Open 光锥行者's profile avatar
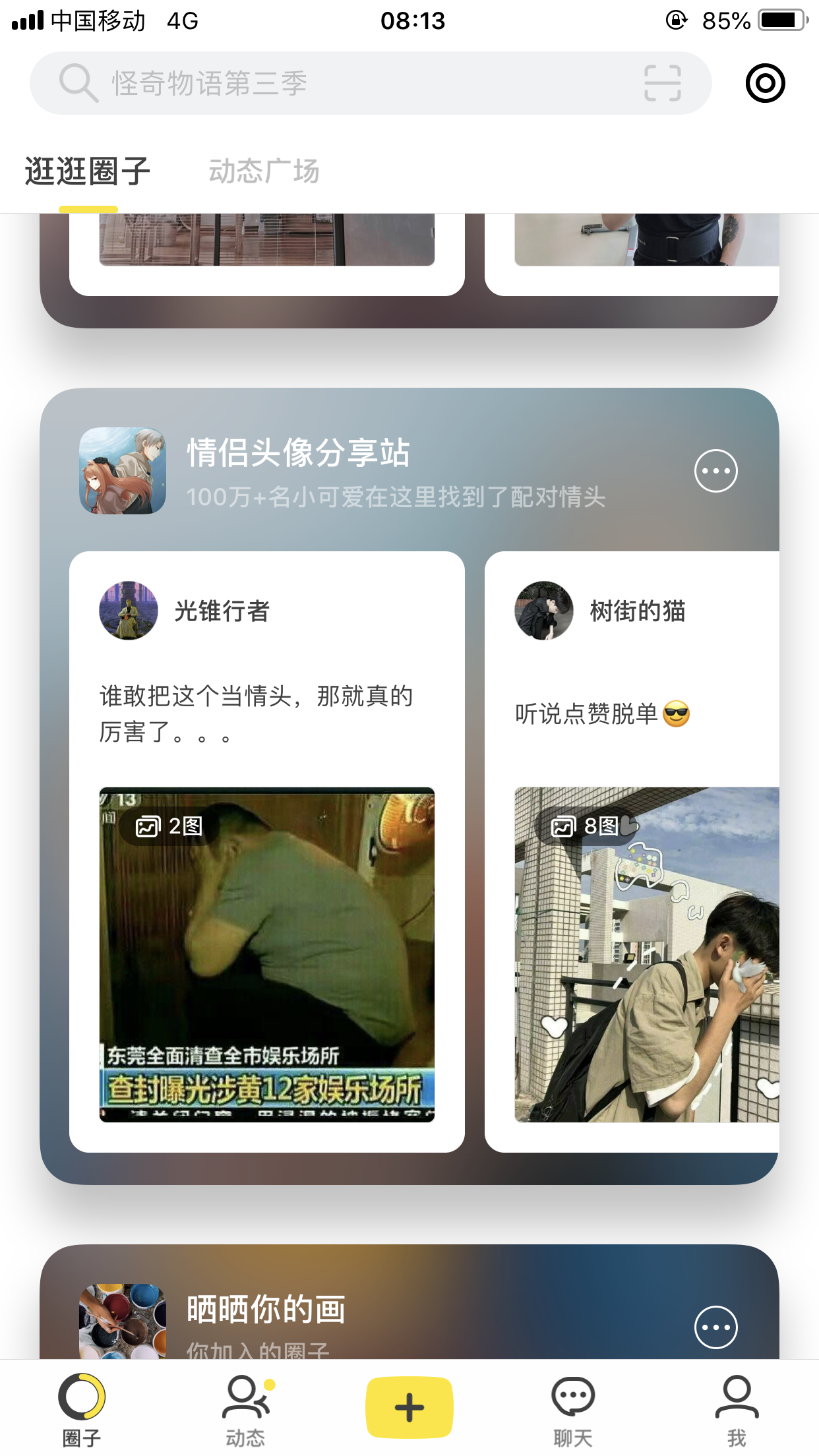This screenshot has height=1456, width=819. pyautogui.click(x=129, y=611)
